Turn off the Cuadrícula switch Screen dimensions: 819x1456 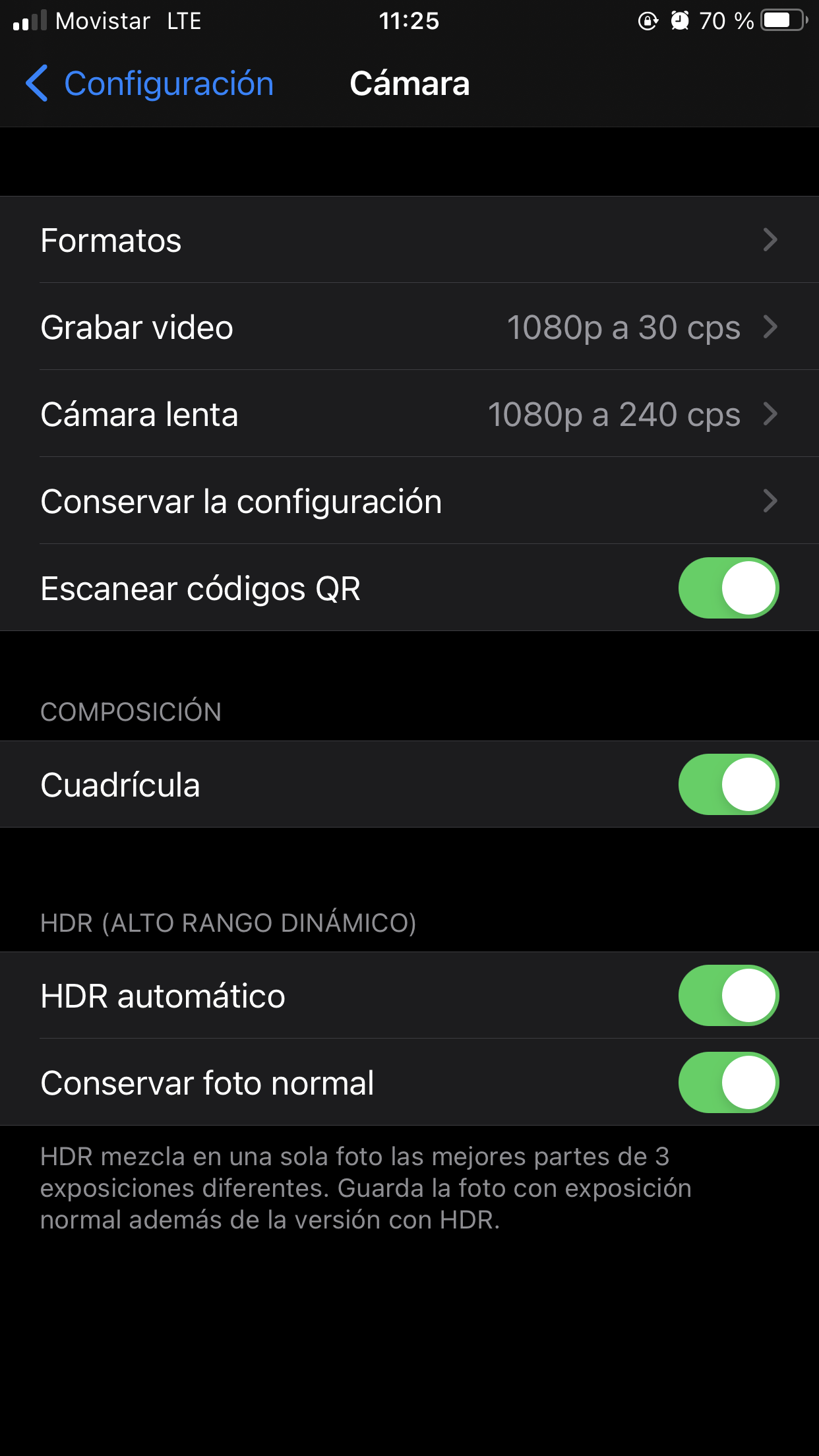tap(728, 785)
